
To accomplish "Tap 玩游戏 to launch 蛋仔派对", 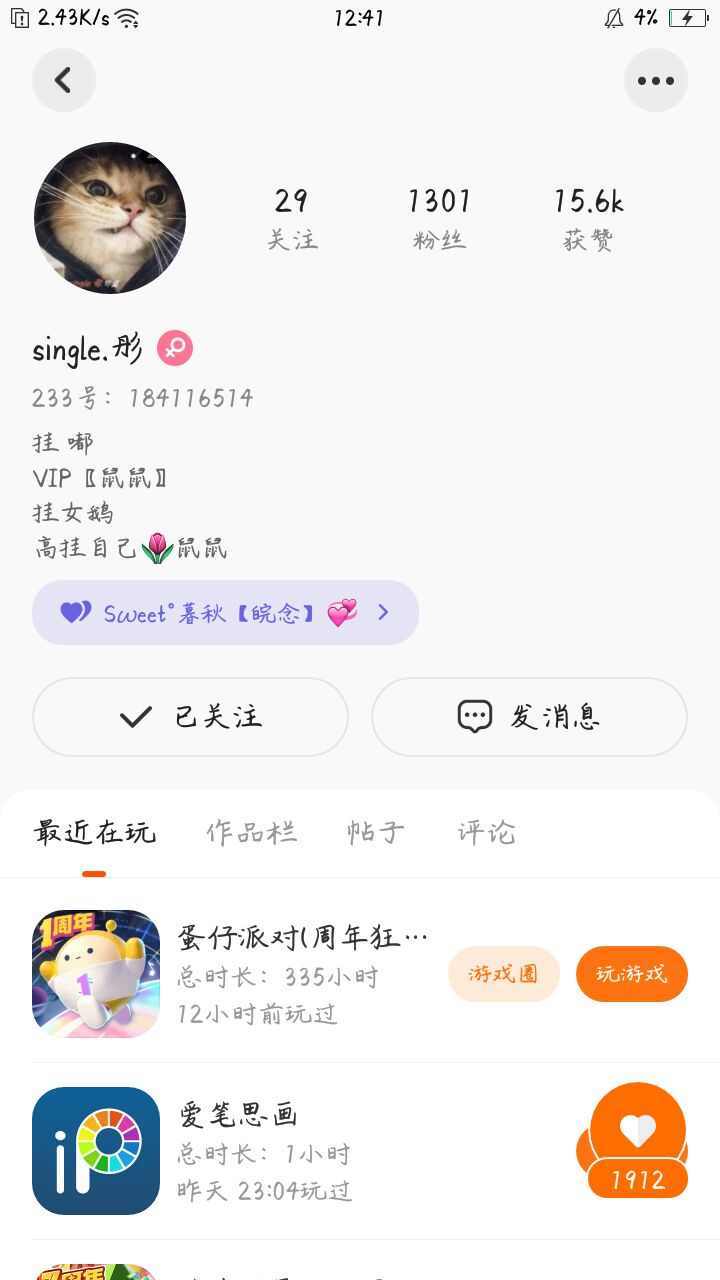I will coord(631,973).
